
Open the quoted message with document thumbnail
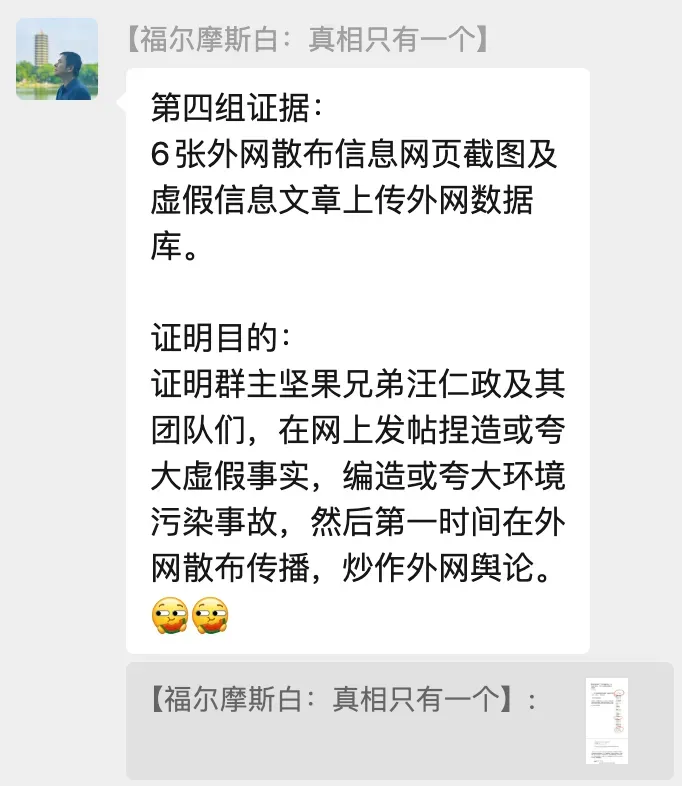[399, 719]
